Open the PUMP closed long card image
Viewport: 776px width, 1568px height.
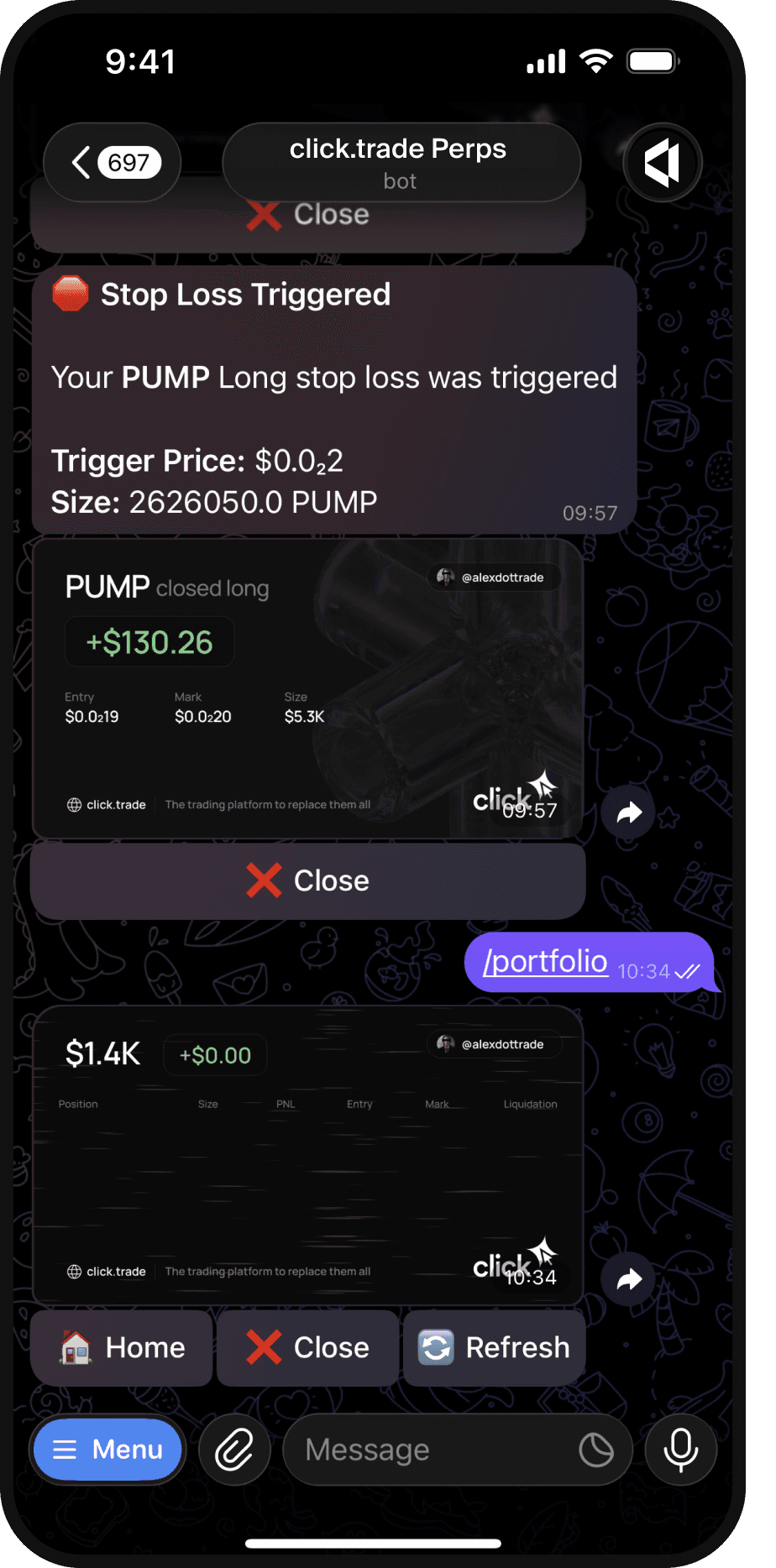click(307, 688)
